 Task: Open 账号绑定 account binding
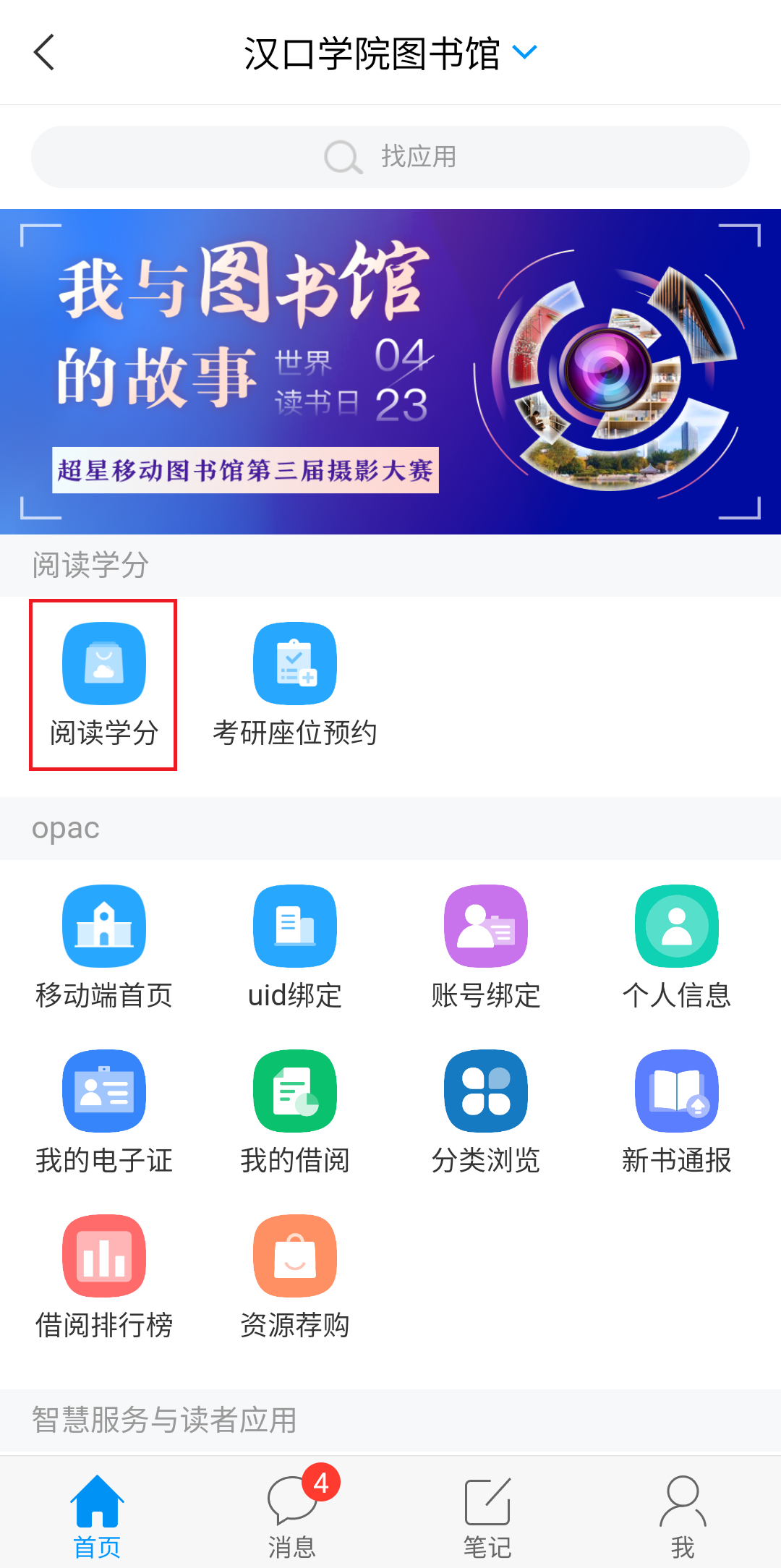pyautogui.click(x=485, y=947)
